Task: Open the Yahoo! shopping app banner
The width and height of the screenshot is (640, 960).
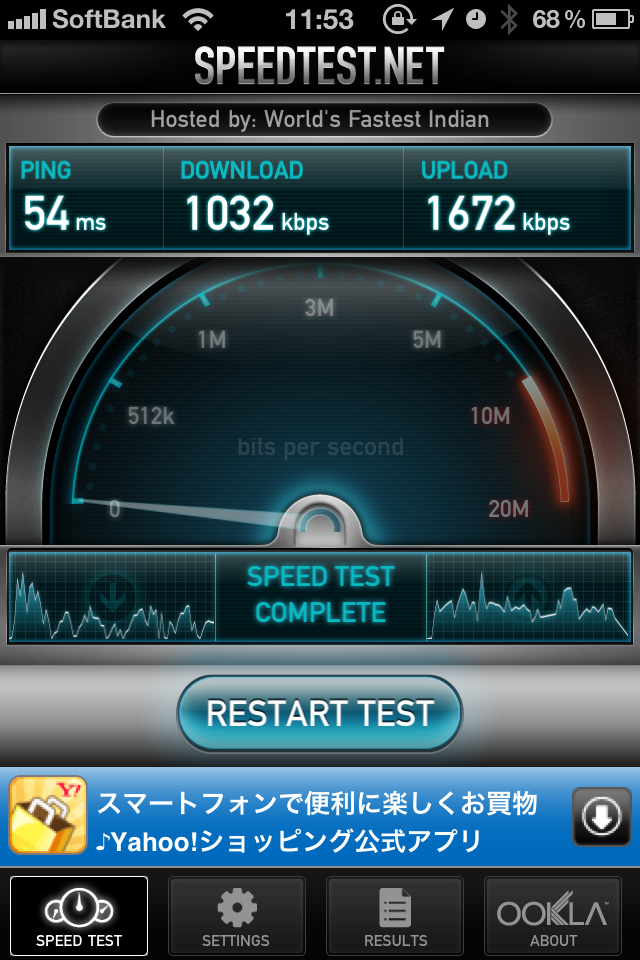Action: click(x=300, y=820)
